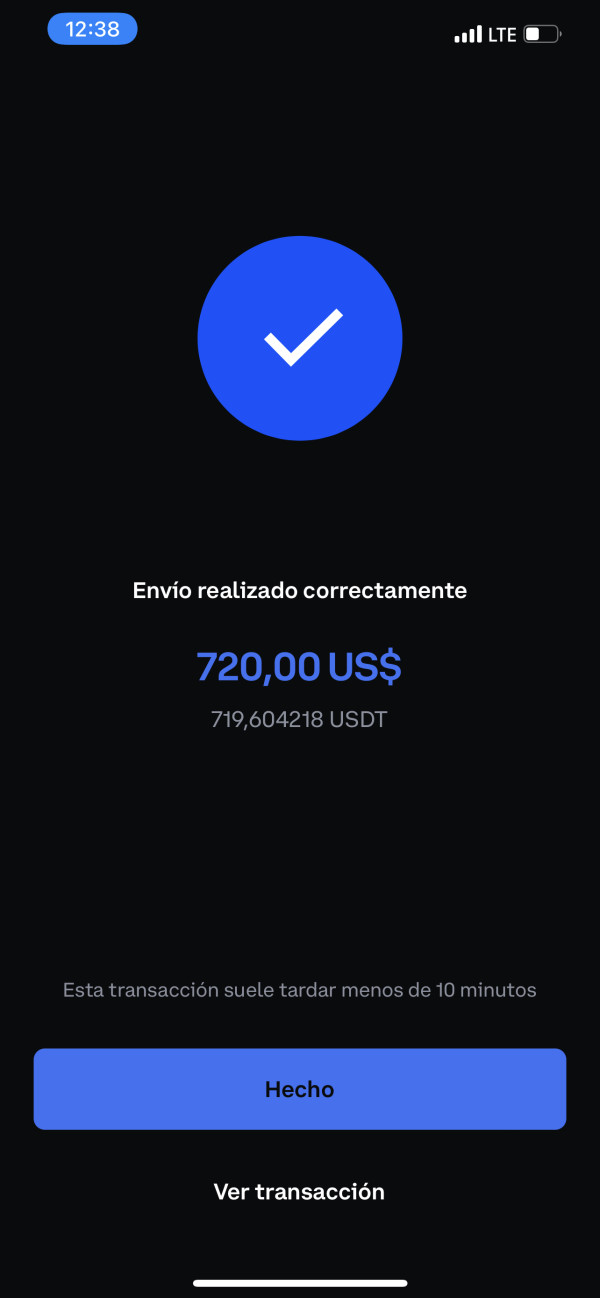Screen dimensions: 600x1298
Task: Open Ver transacción details
Action: pyautogui.click(x=299, y=1191)
